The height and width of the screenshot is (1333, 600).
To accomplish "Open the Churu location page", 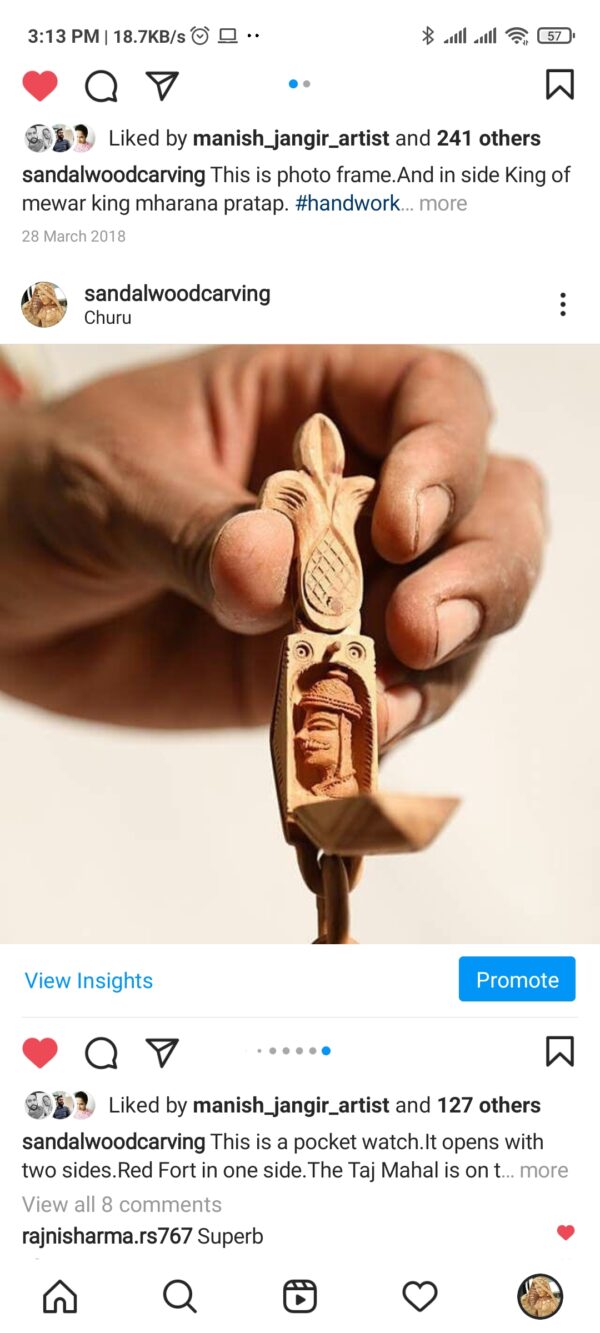I will tap(108, 318).
